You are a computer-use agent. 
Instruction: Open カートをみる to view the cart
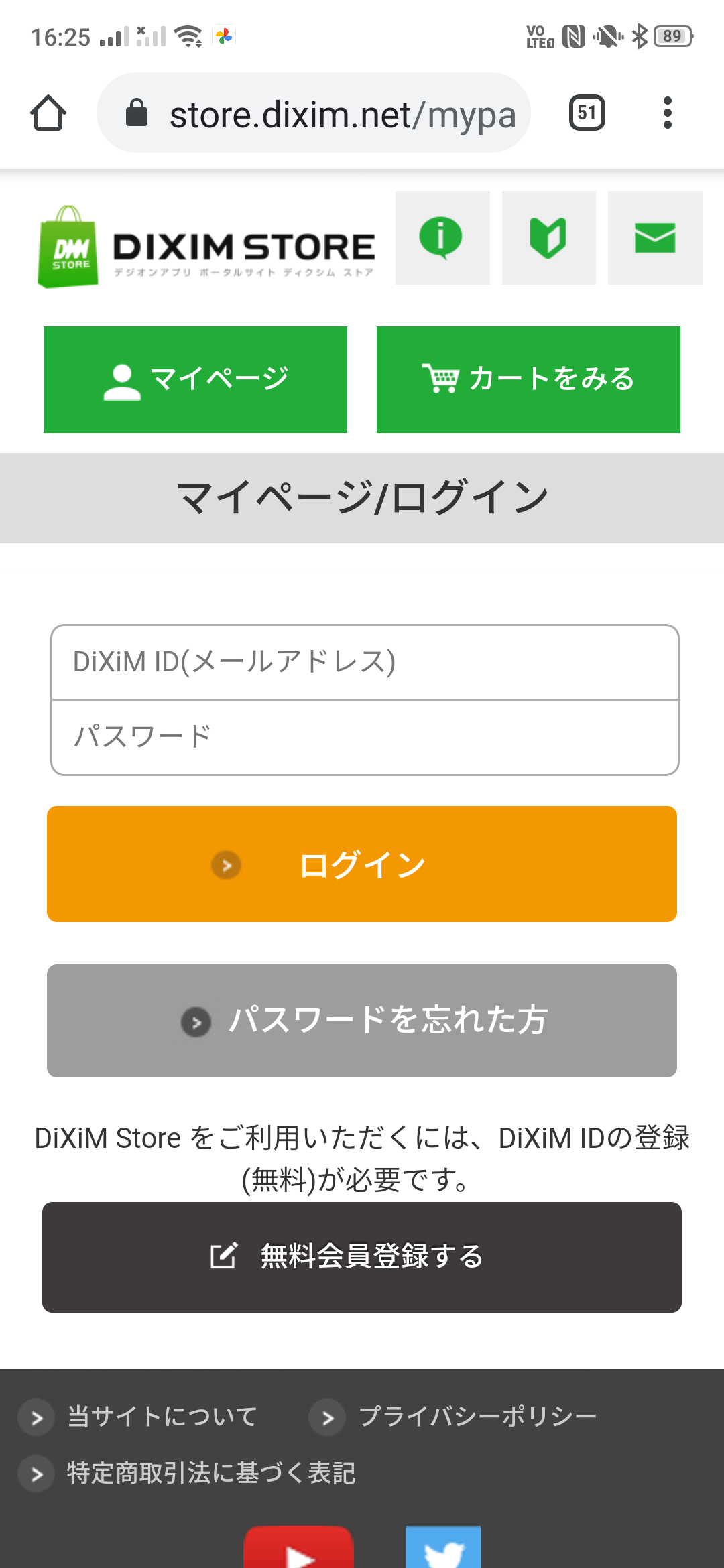528,379
